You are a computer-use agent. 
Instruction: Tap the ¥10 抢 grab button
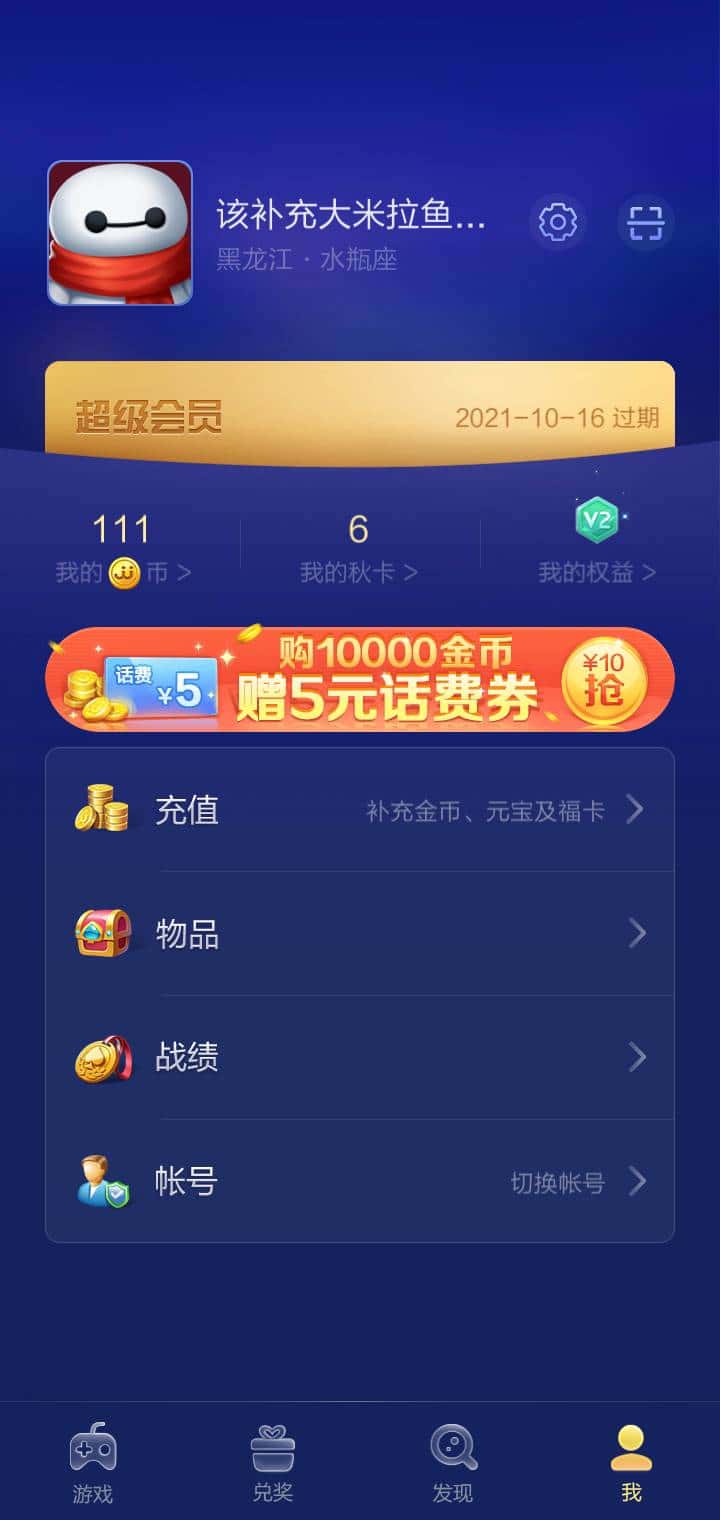coord(610,679)
